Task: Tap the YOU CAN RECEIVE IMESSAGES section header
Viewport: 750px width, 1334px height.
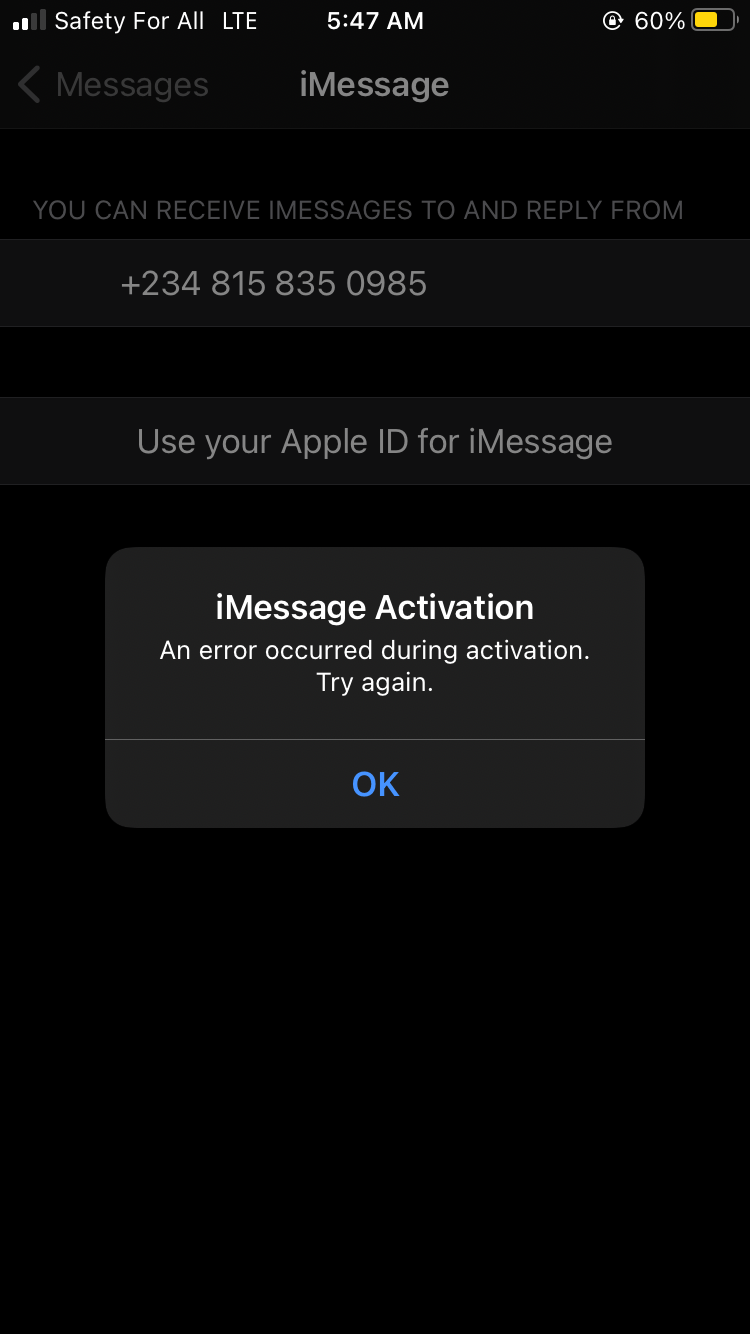Action: 358,210
